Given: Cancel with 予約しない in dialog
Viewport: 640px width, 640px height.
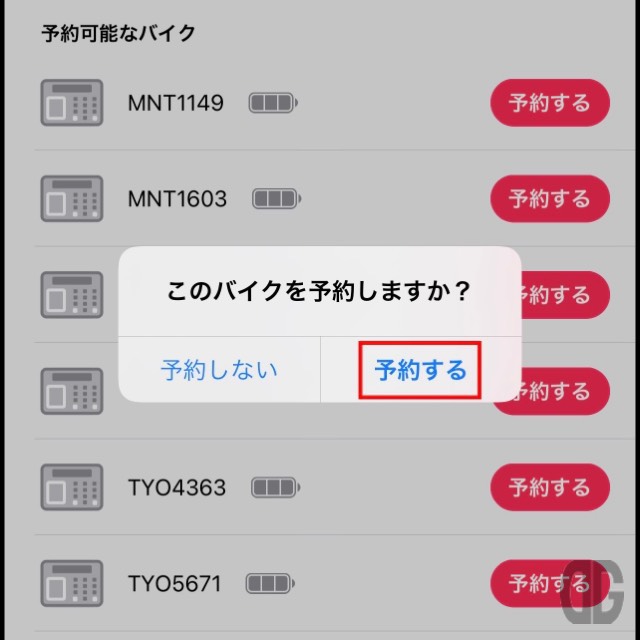Looking at the screenshot, I should click(x=219, y=371).
